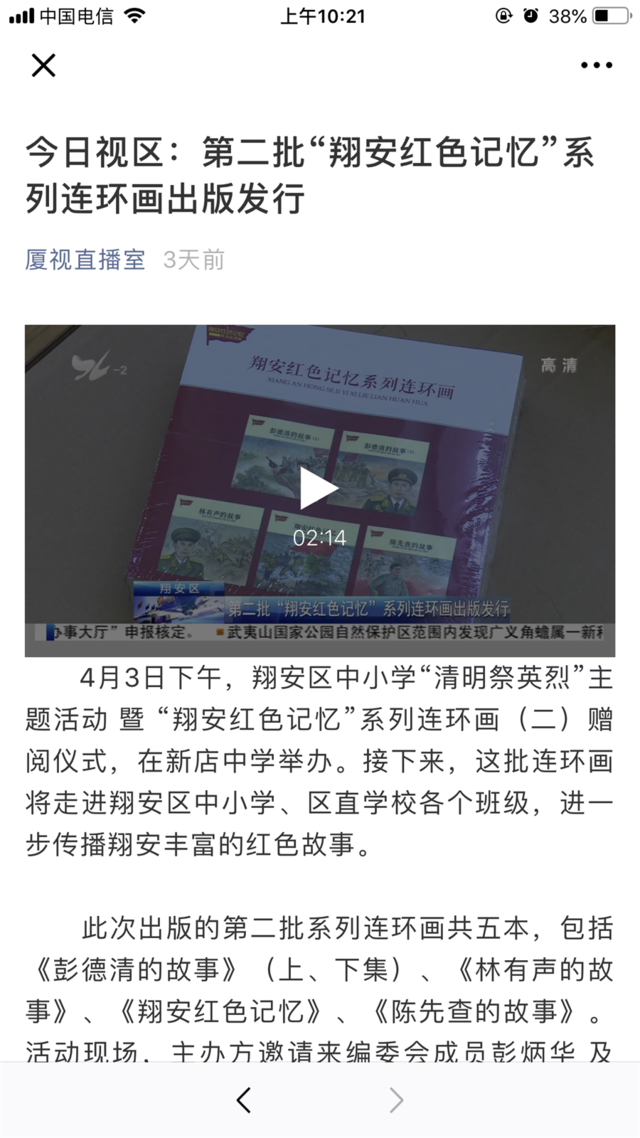The image size is (640, 1138).
Task: Go back with the bottom left arrow
Action: (x=244, y=1101)
